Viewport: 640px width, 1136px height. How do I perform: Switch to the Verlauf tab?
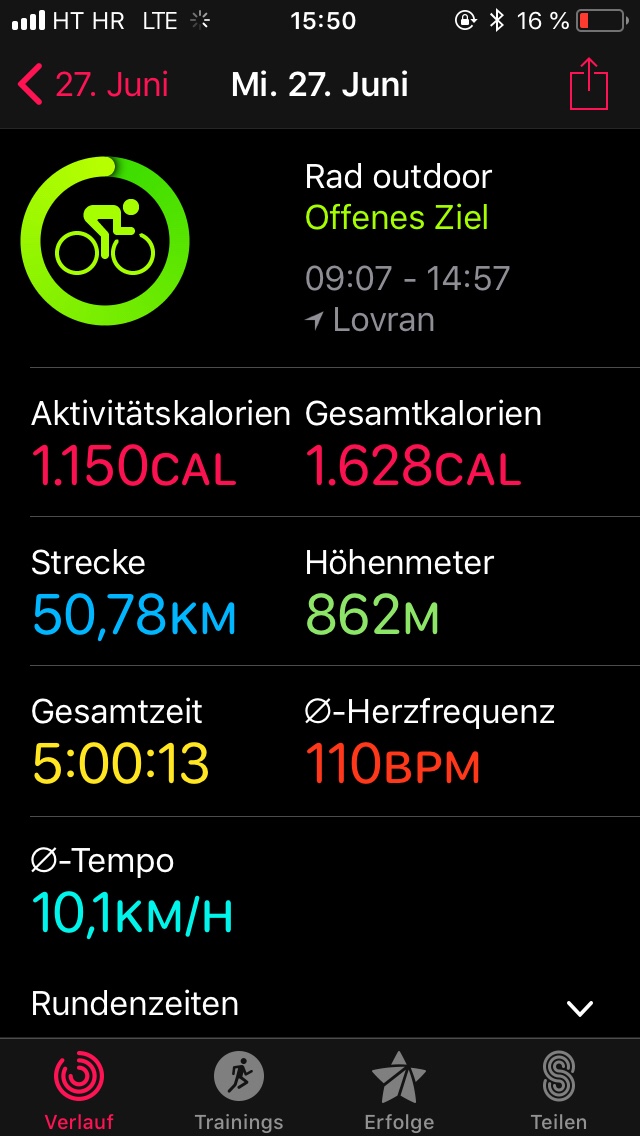coord(79,1090)
